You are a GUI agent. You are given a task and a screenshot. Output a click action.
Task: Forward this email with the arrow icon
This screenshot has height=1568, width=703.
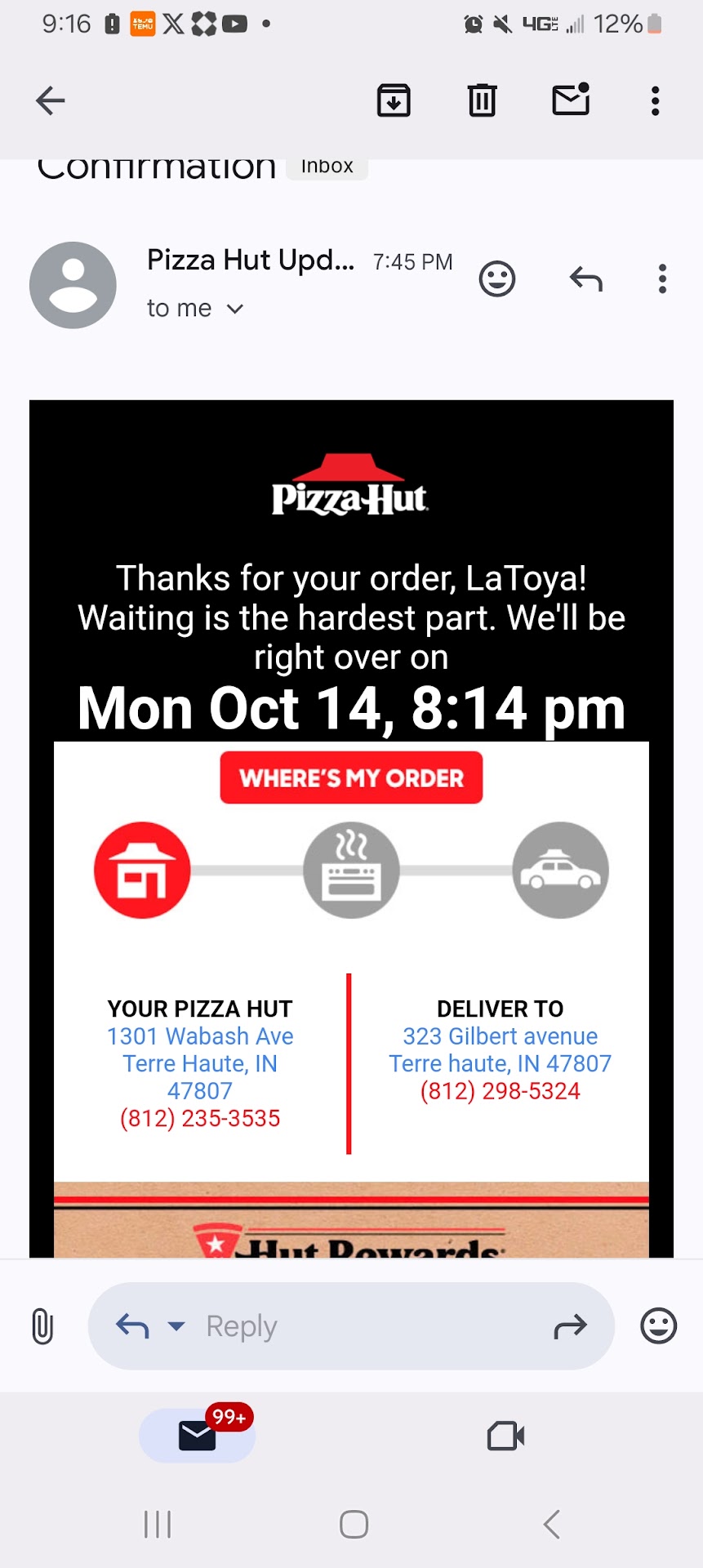(x=570, y=1326)
